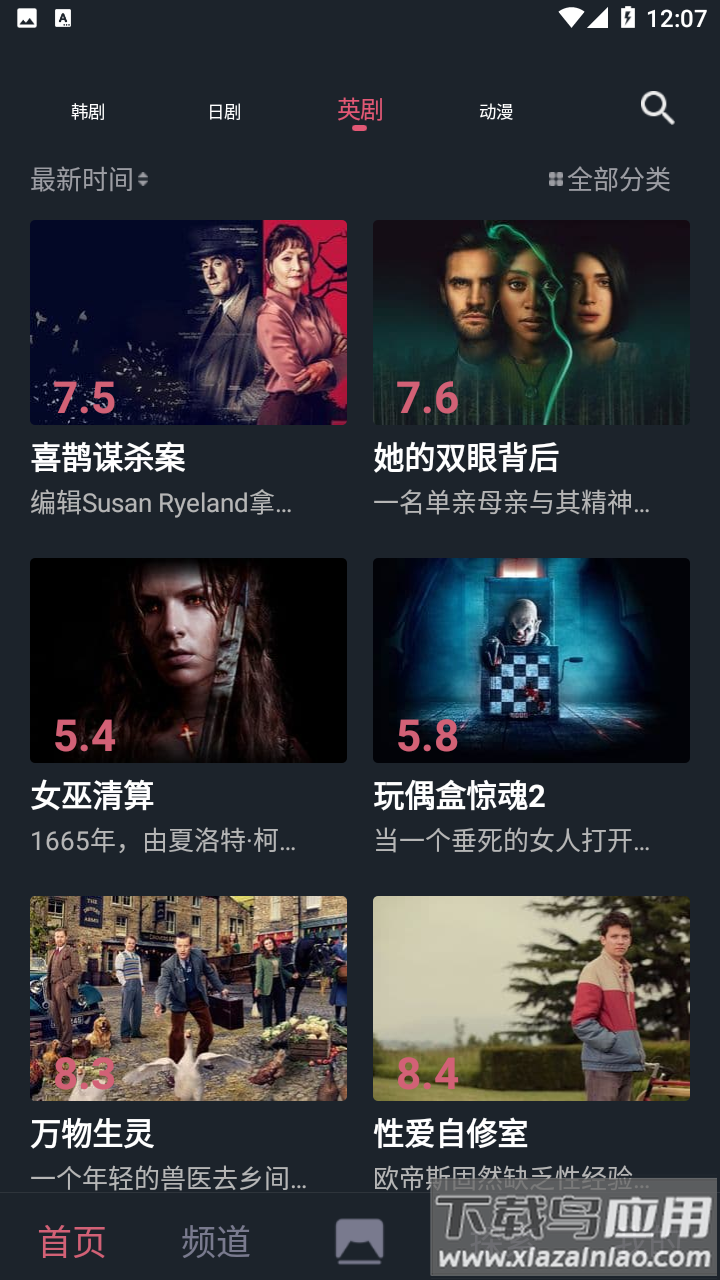Click the grid icon beside 全部分类
The image size is (720, 1280).
point(555,178)
